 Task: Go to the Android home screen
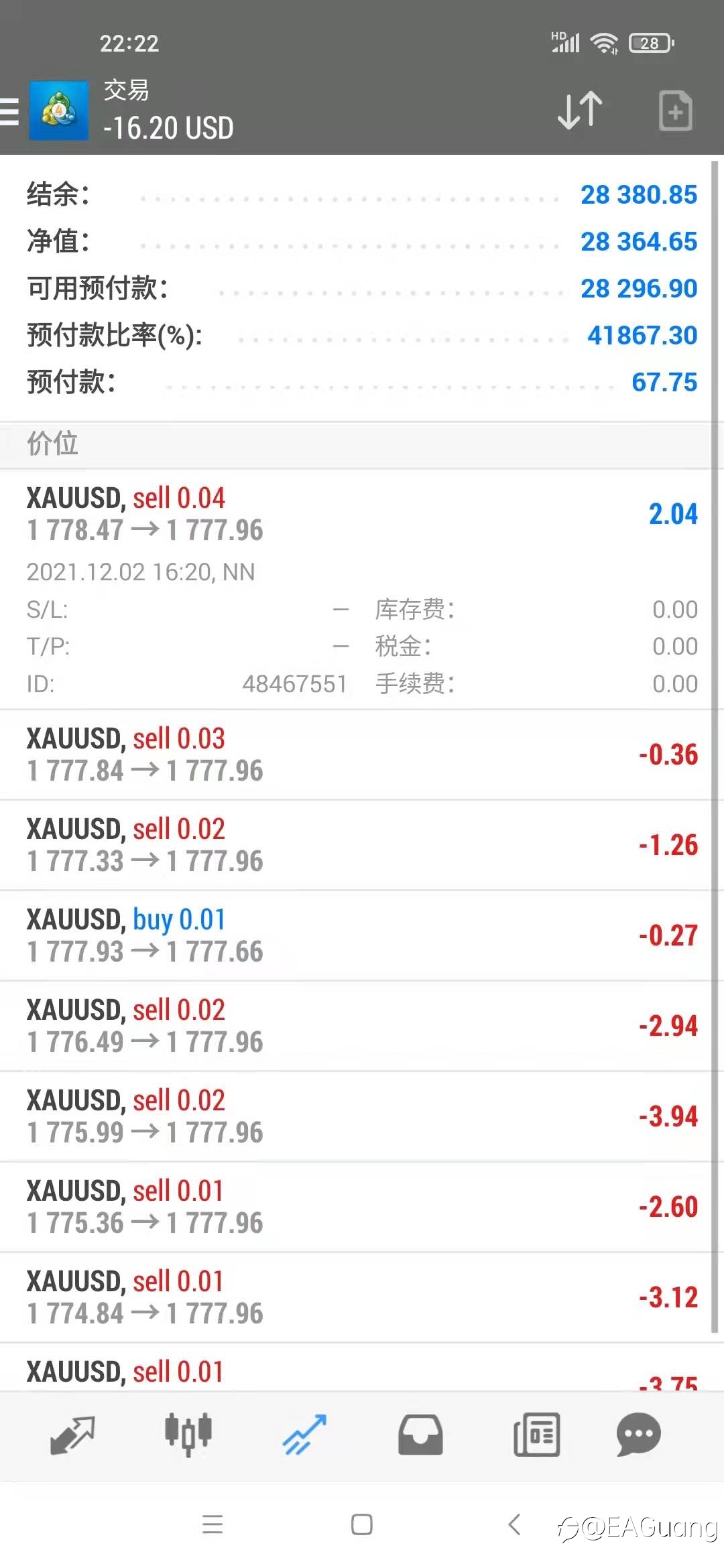click(362, 1524)
